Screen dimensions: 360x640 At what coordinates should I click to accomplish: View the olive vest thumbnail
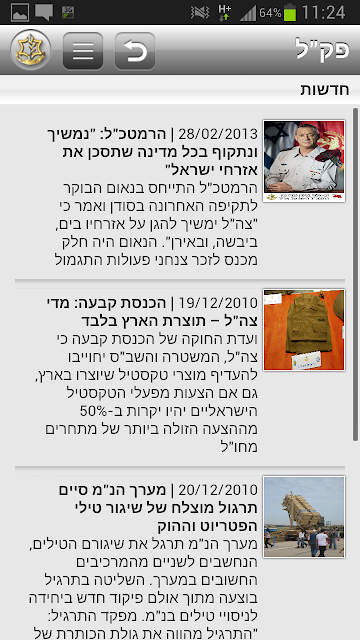(304, 330)
